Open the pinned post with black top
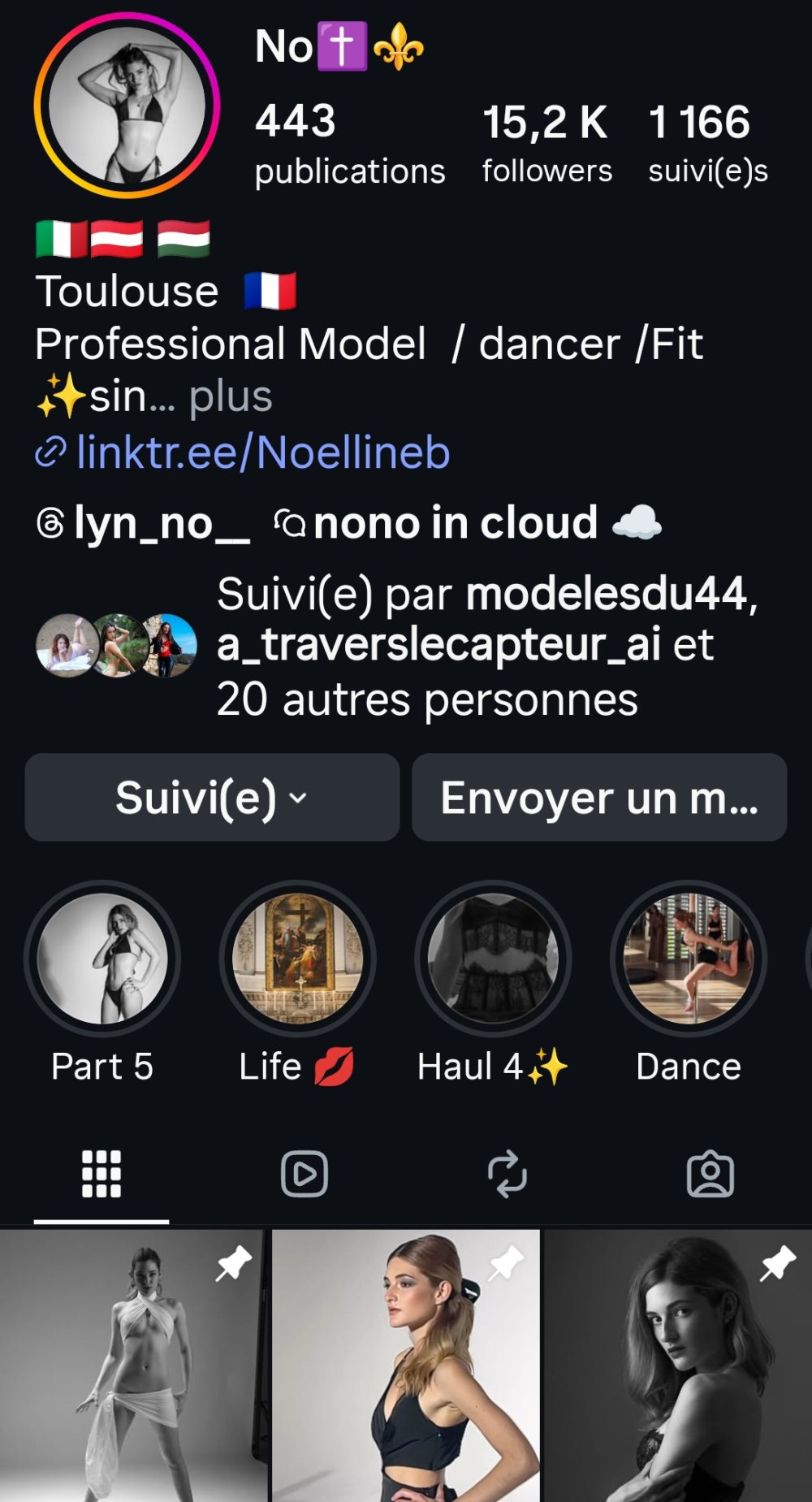Screen dimensions: 812x1502 (x=406, y=1365)
